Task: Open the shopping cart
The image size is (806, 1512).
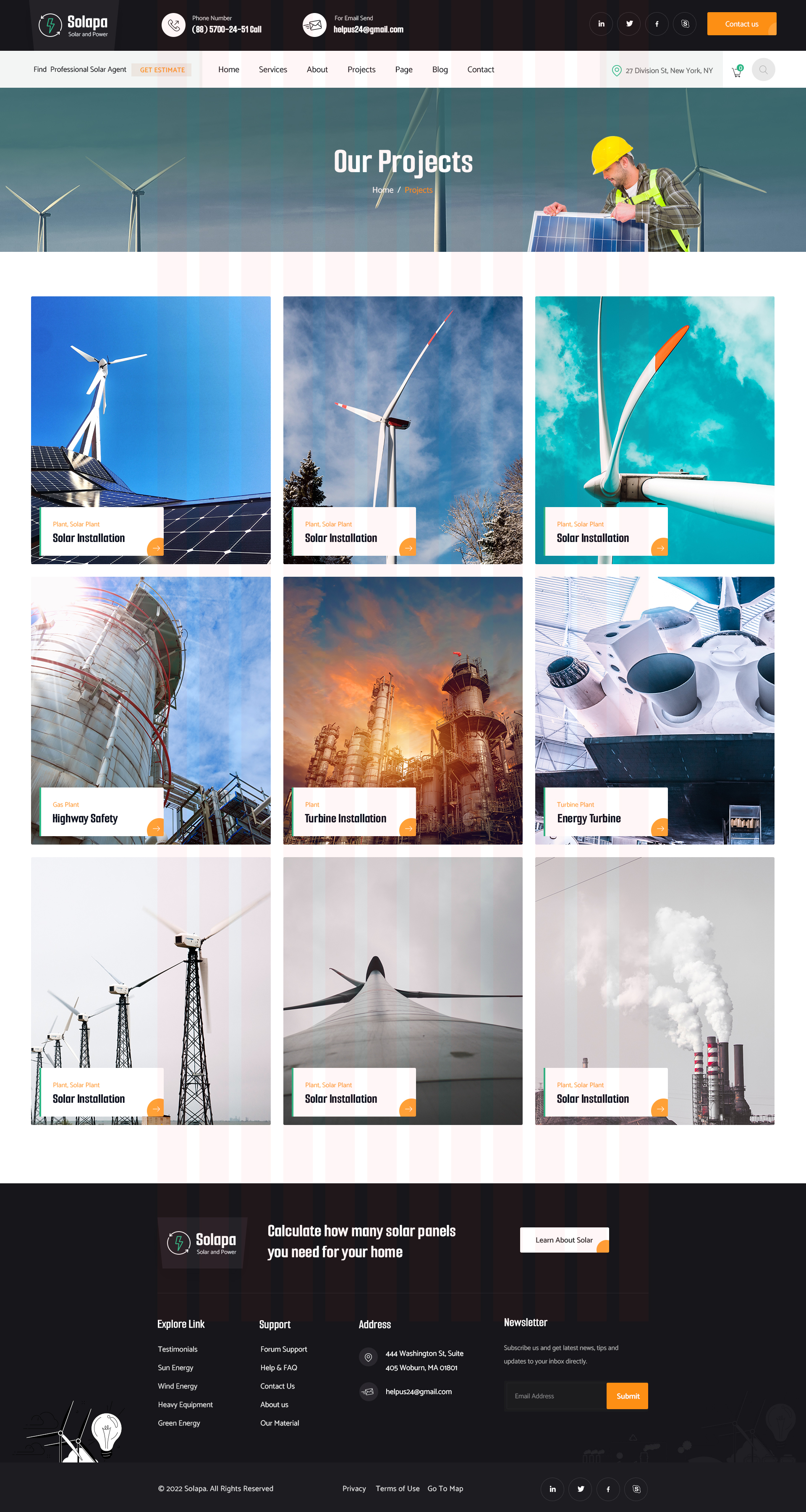Action: coord(737,71)
